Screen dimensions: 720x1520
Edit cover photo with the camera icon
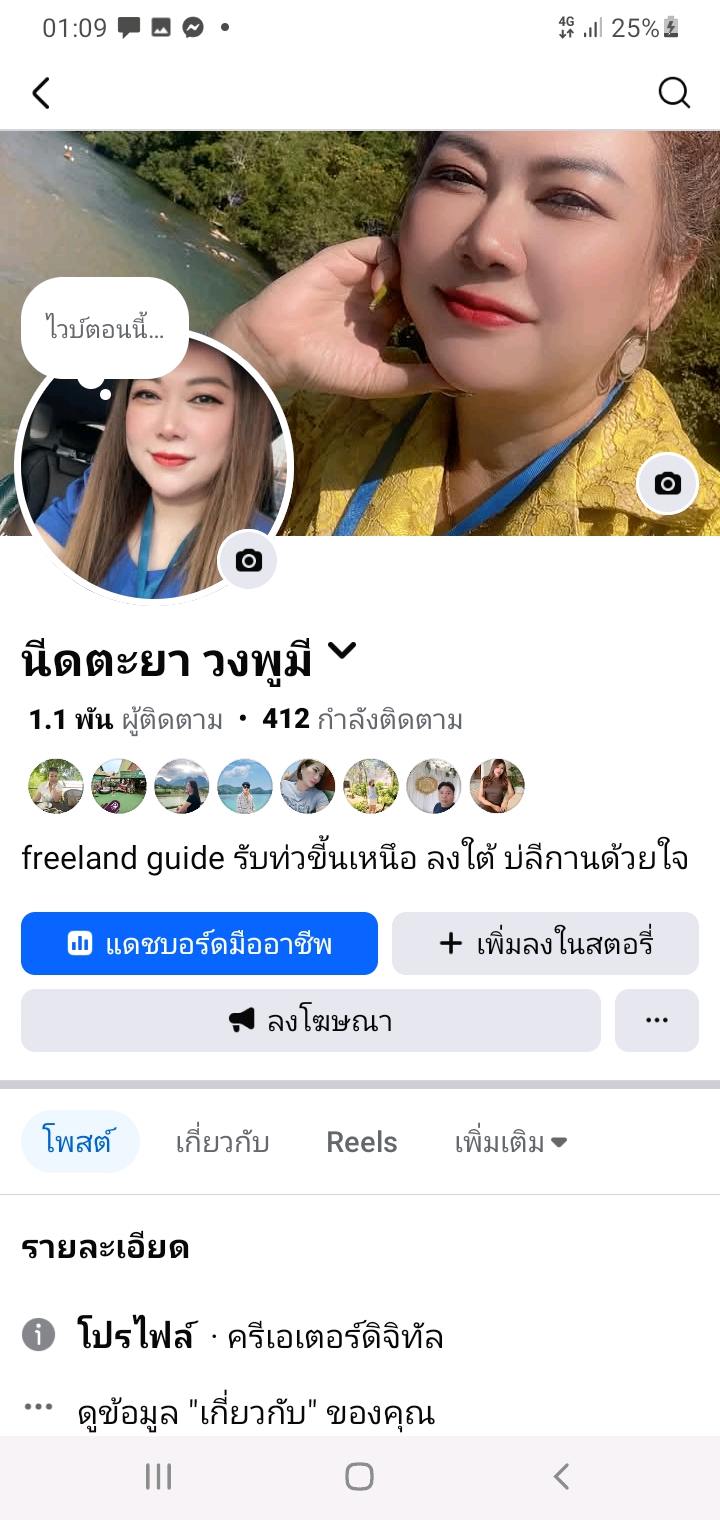(x=667, y=484)
